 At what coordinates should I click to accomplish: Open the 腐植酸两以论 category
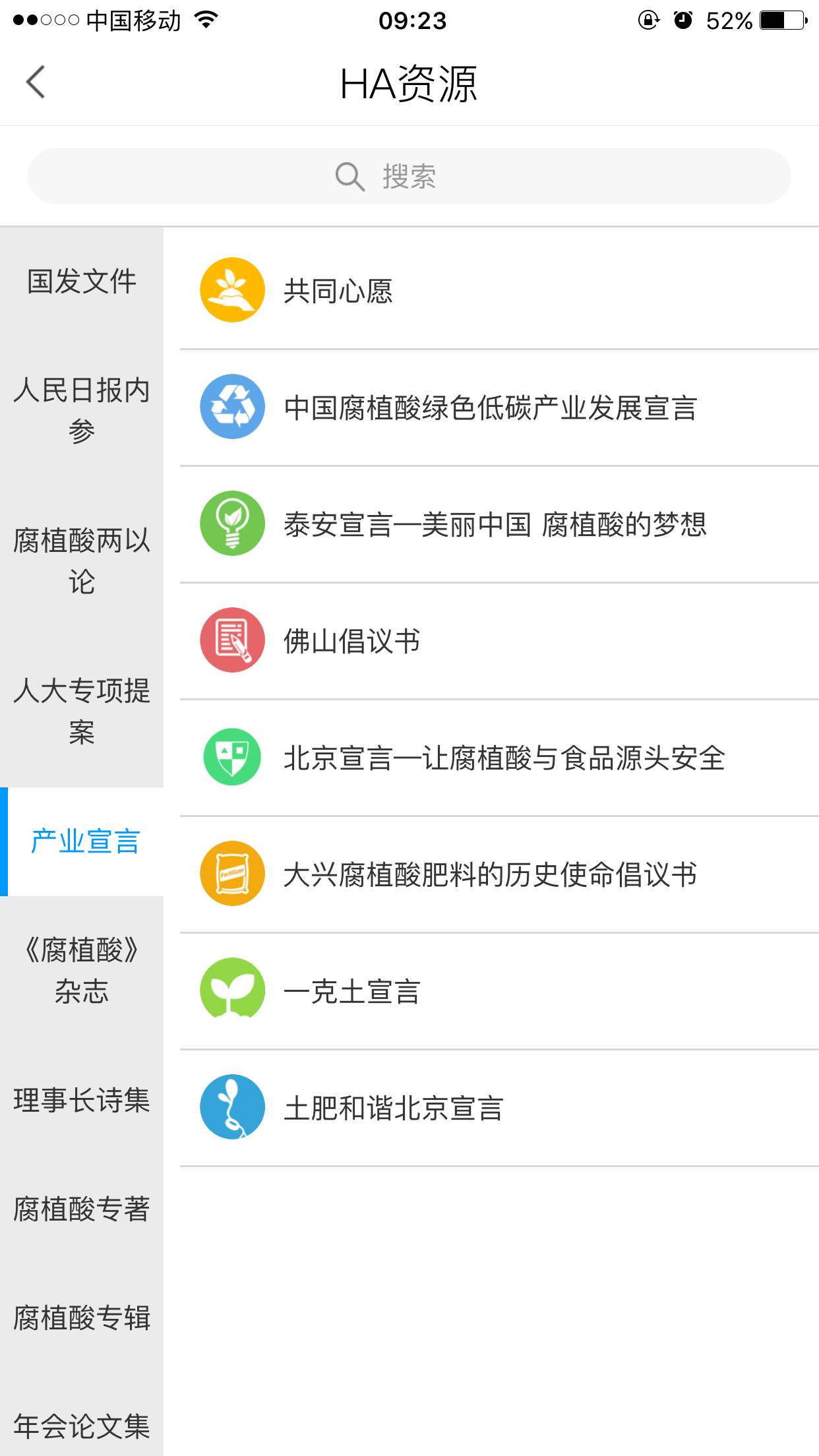click(82, 561)
